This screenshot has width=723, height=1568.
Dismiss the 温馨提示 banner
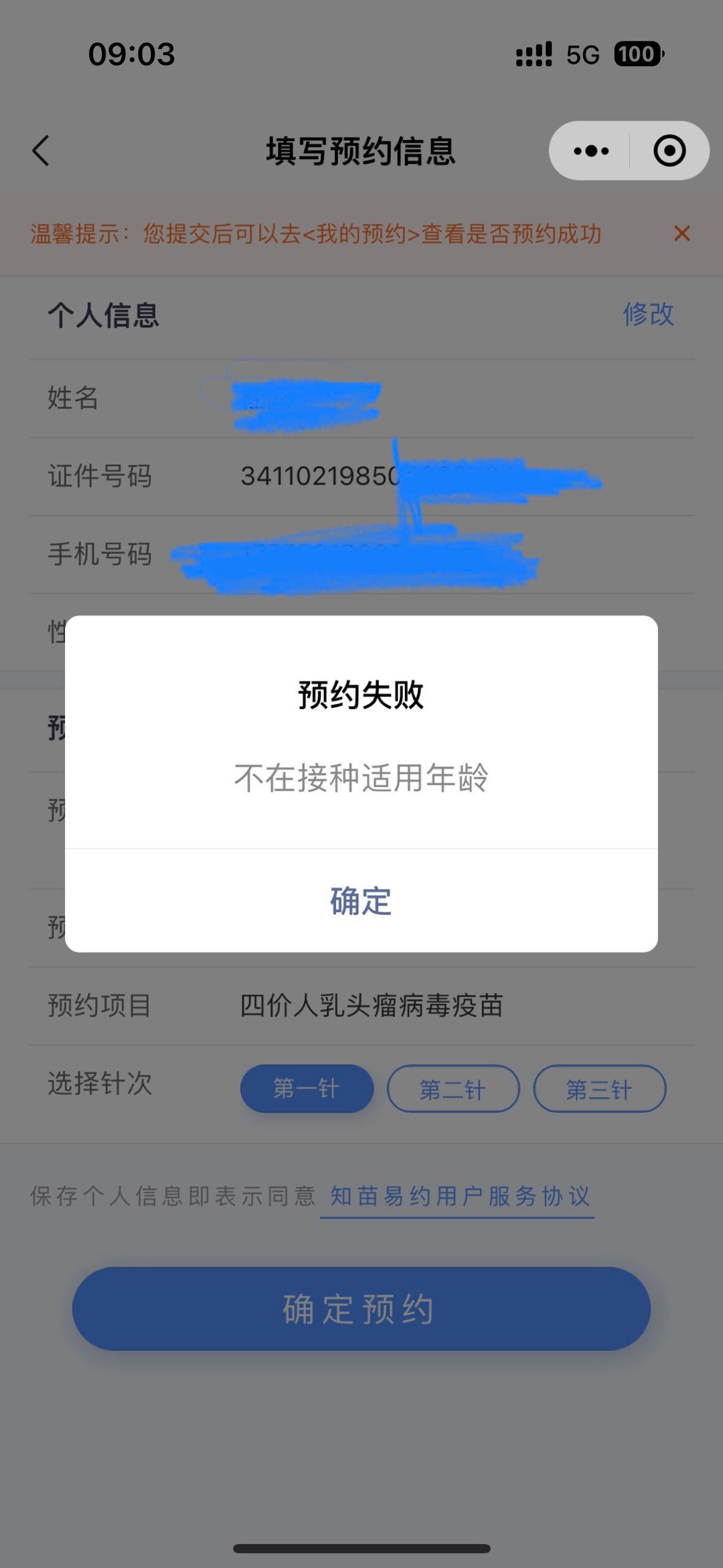(681, 234)
